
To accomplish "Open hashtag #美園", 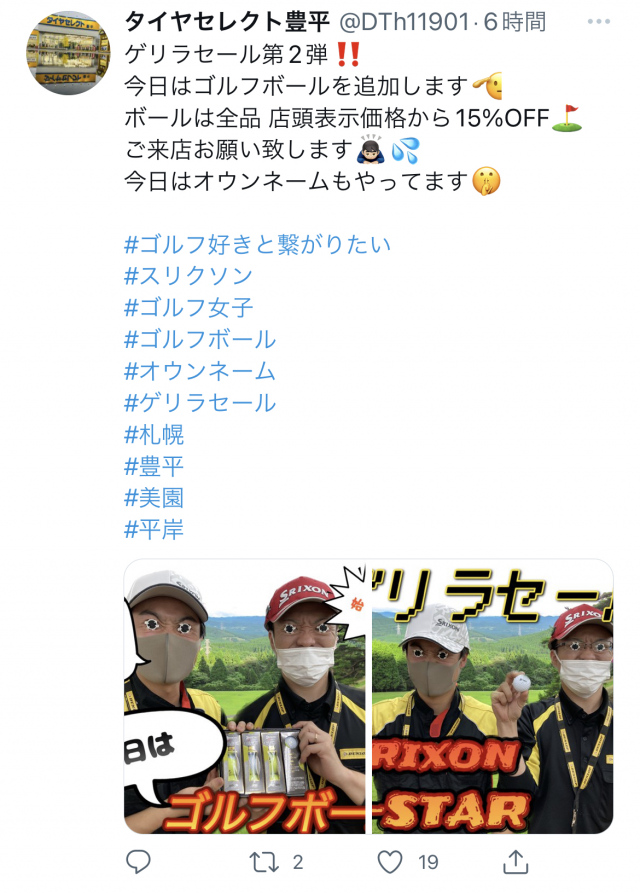I will pyautogui.click(x=154, y=498).
